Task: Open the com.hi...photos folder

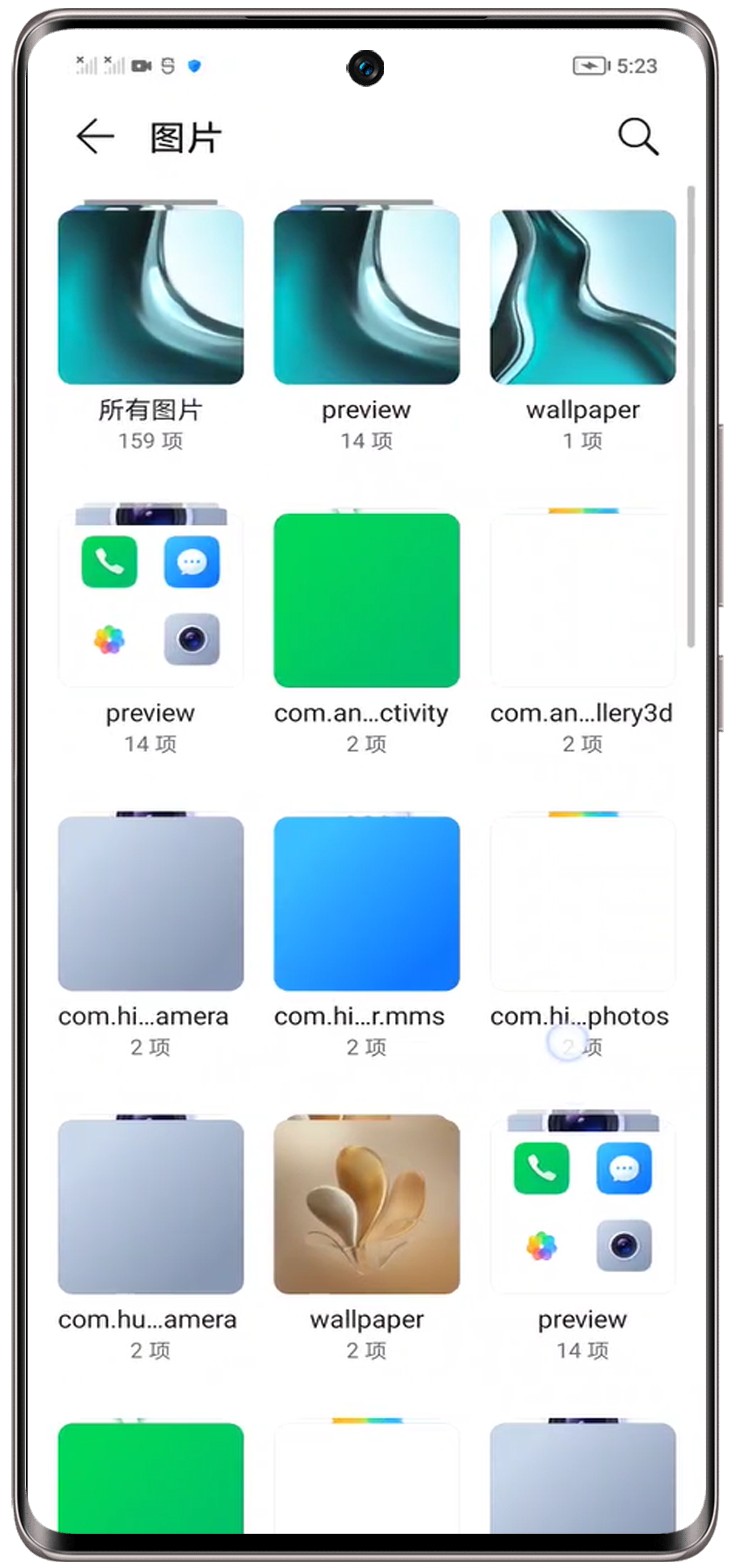Action: [582, 903]
